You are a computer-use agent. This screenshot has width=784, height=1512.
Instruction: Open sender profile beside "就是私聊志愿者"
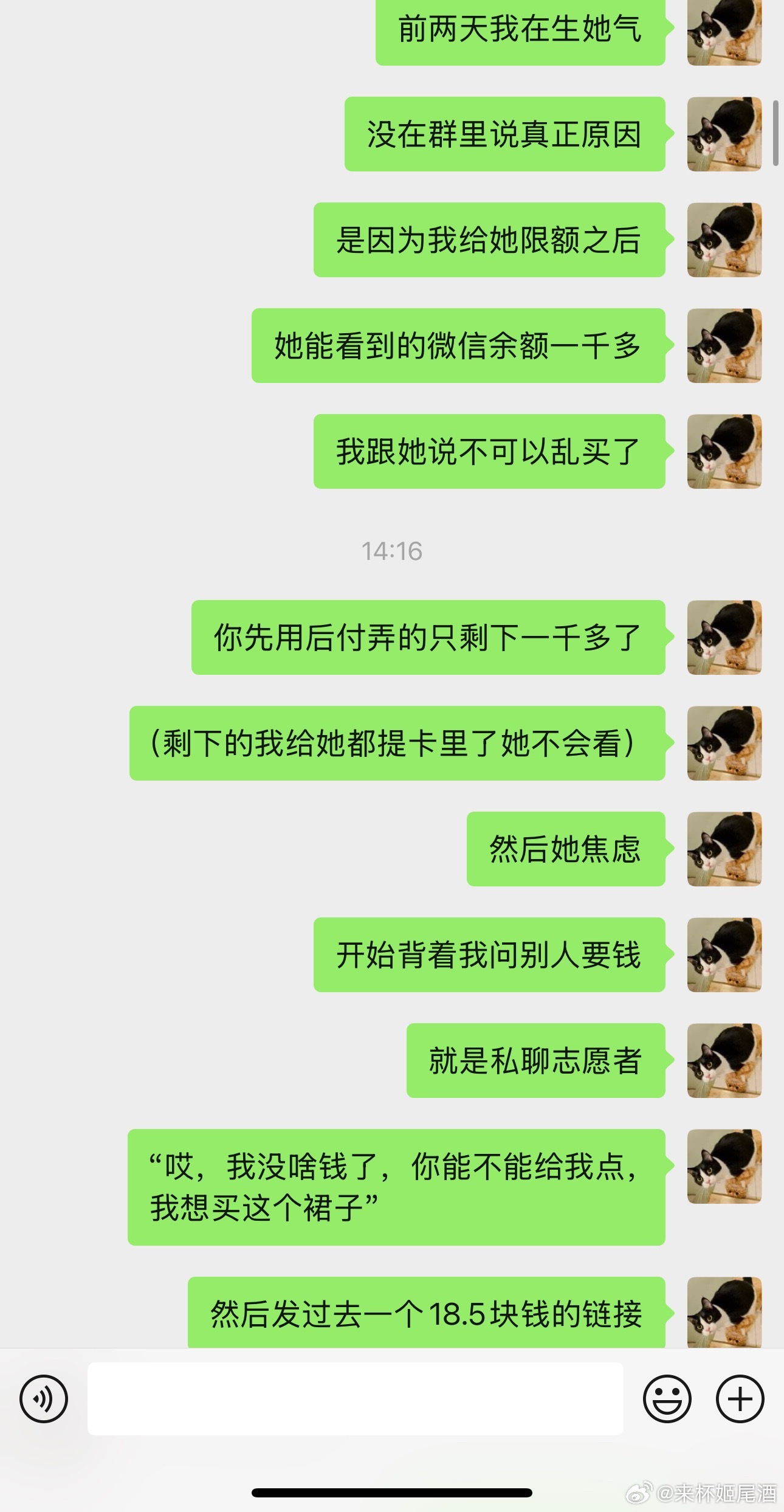[724, 1060]
